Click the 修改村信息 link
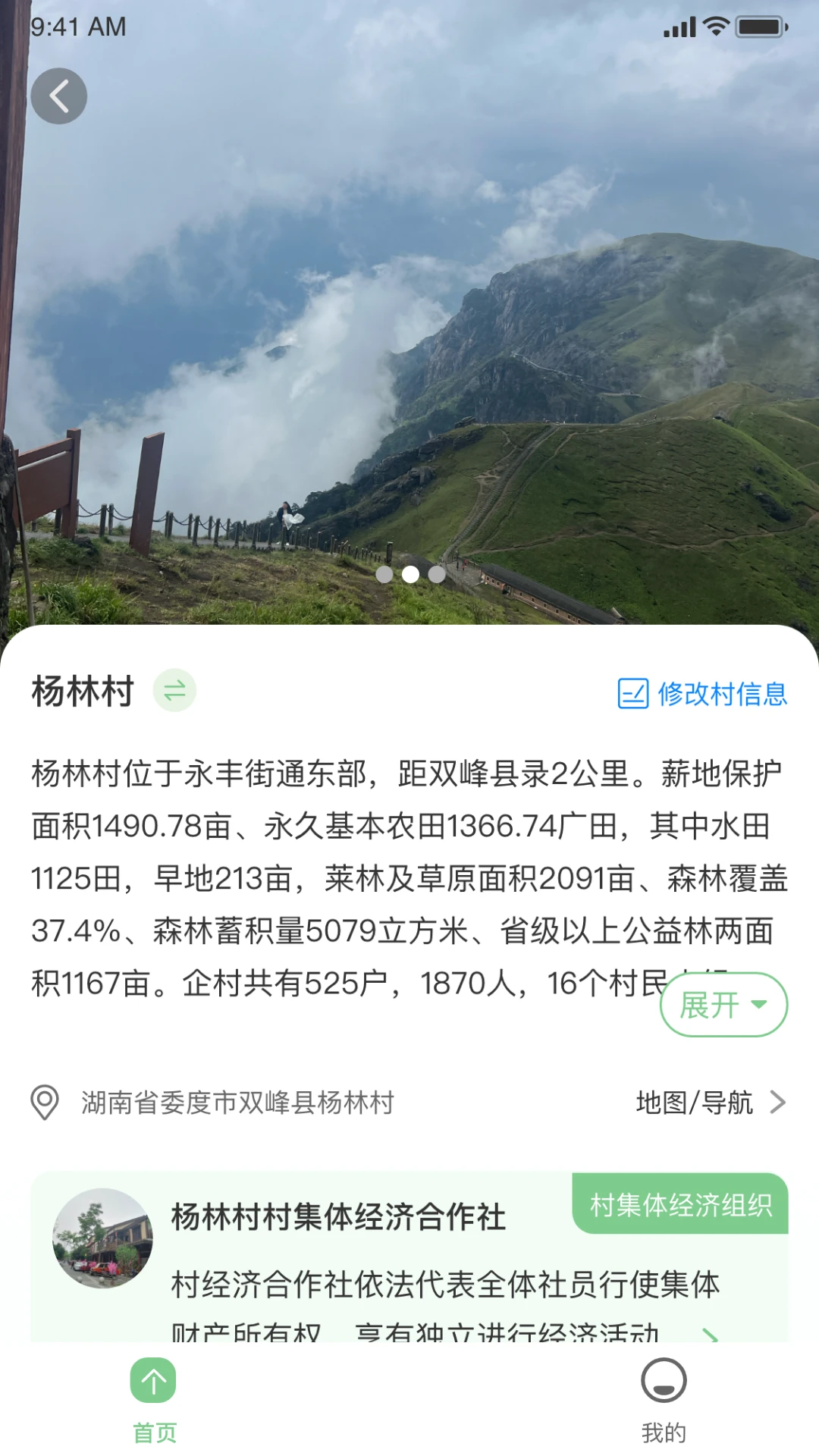Viewport: 819px width, 1456px height. click(720, 694)
